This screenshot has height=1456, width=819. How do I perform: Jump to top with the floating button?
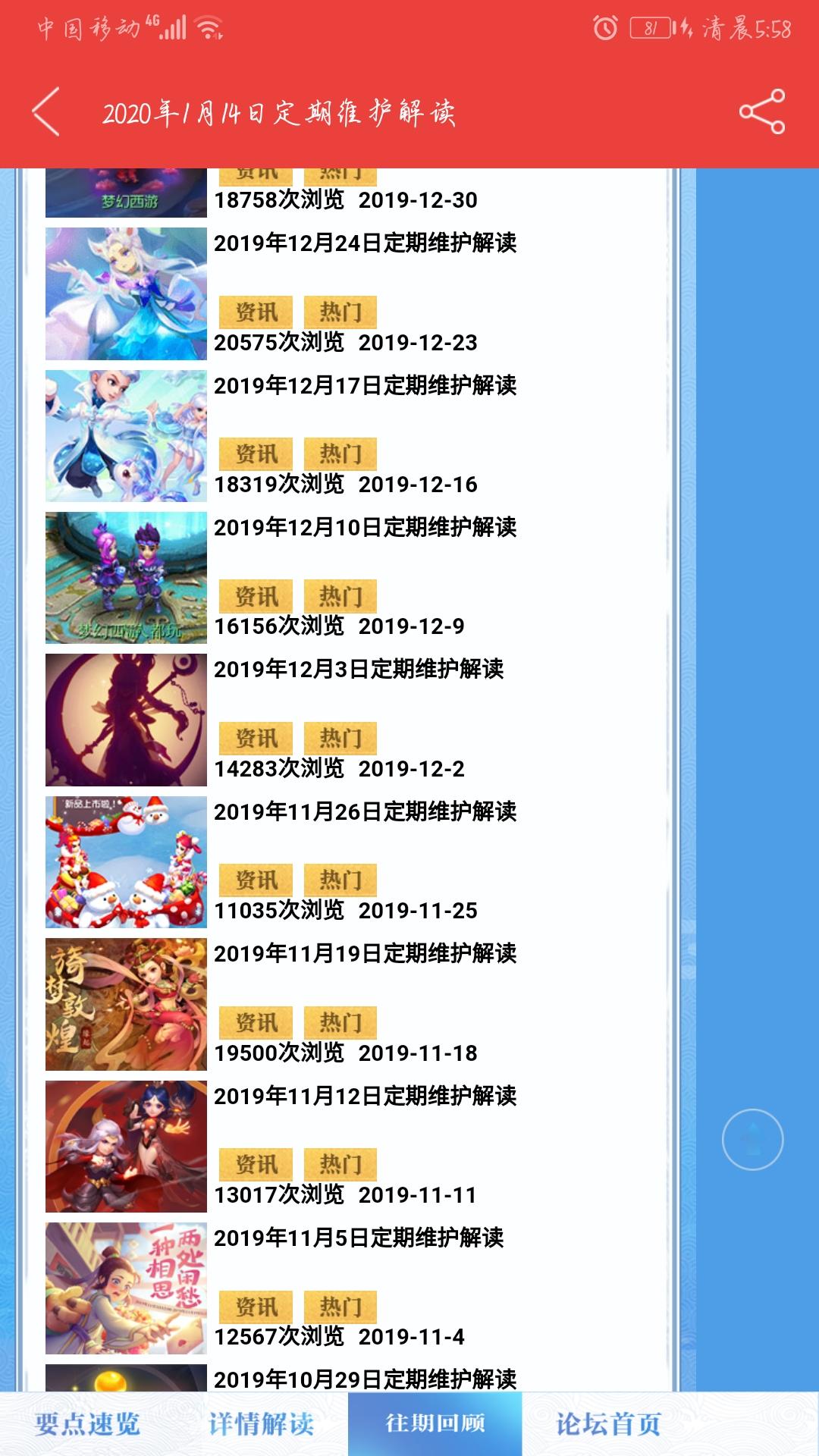(752, 1139)
